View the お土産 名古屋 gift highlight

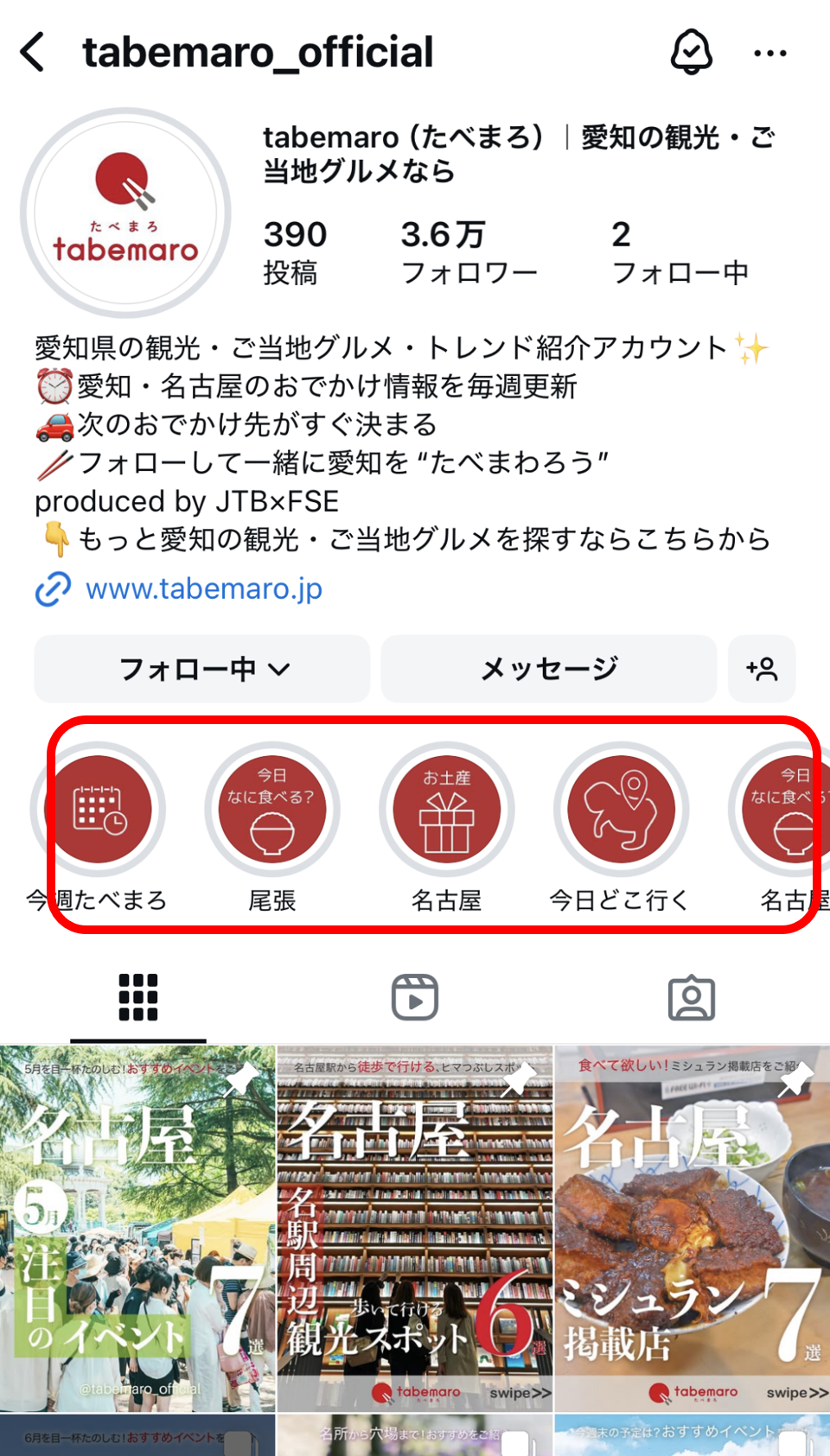447,810
